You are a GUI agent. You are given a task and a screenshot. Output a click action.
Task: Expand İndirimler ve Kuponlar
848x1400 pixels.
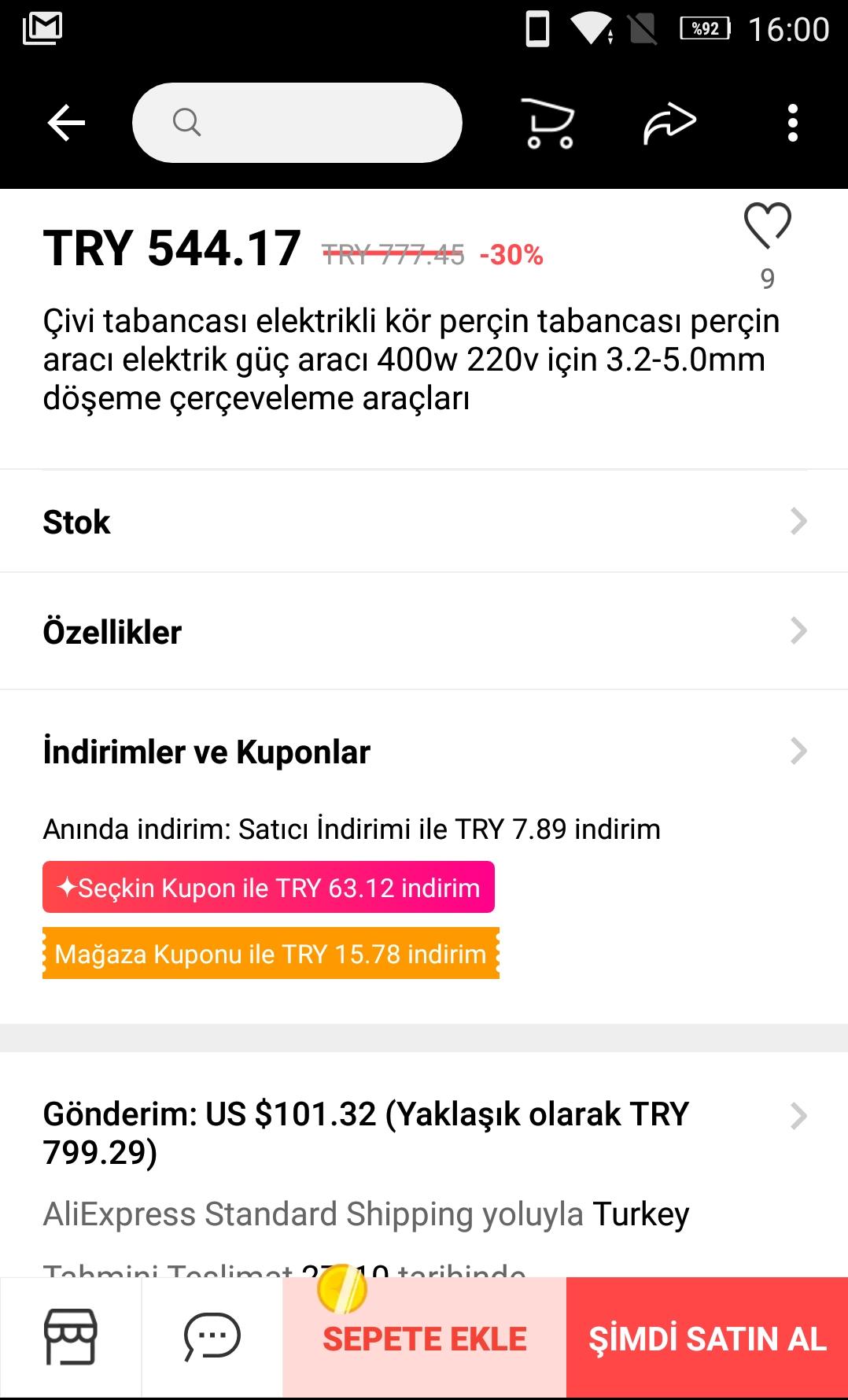click(x=424, y=752)
